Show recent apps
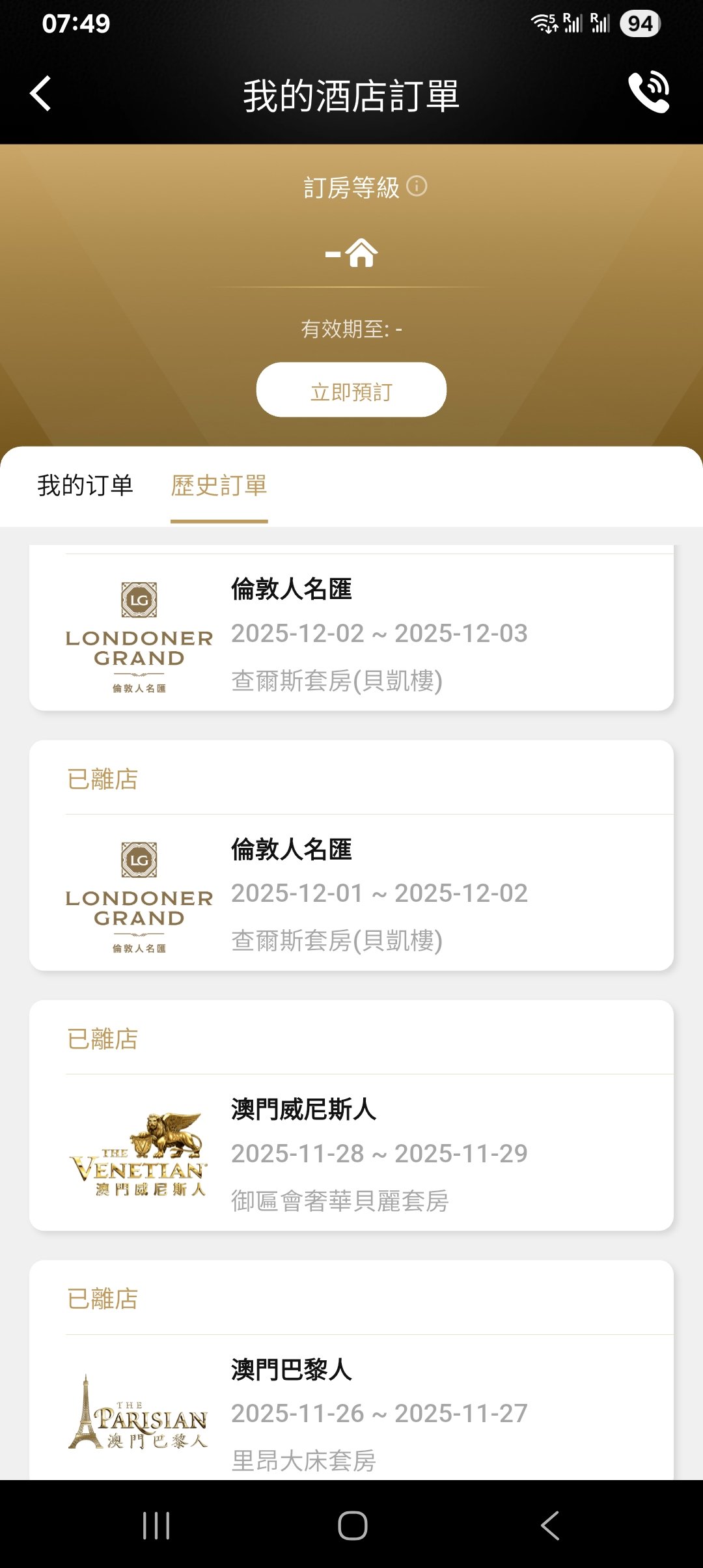The image size is (703, 1568). [x=156, y=1525]
